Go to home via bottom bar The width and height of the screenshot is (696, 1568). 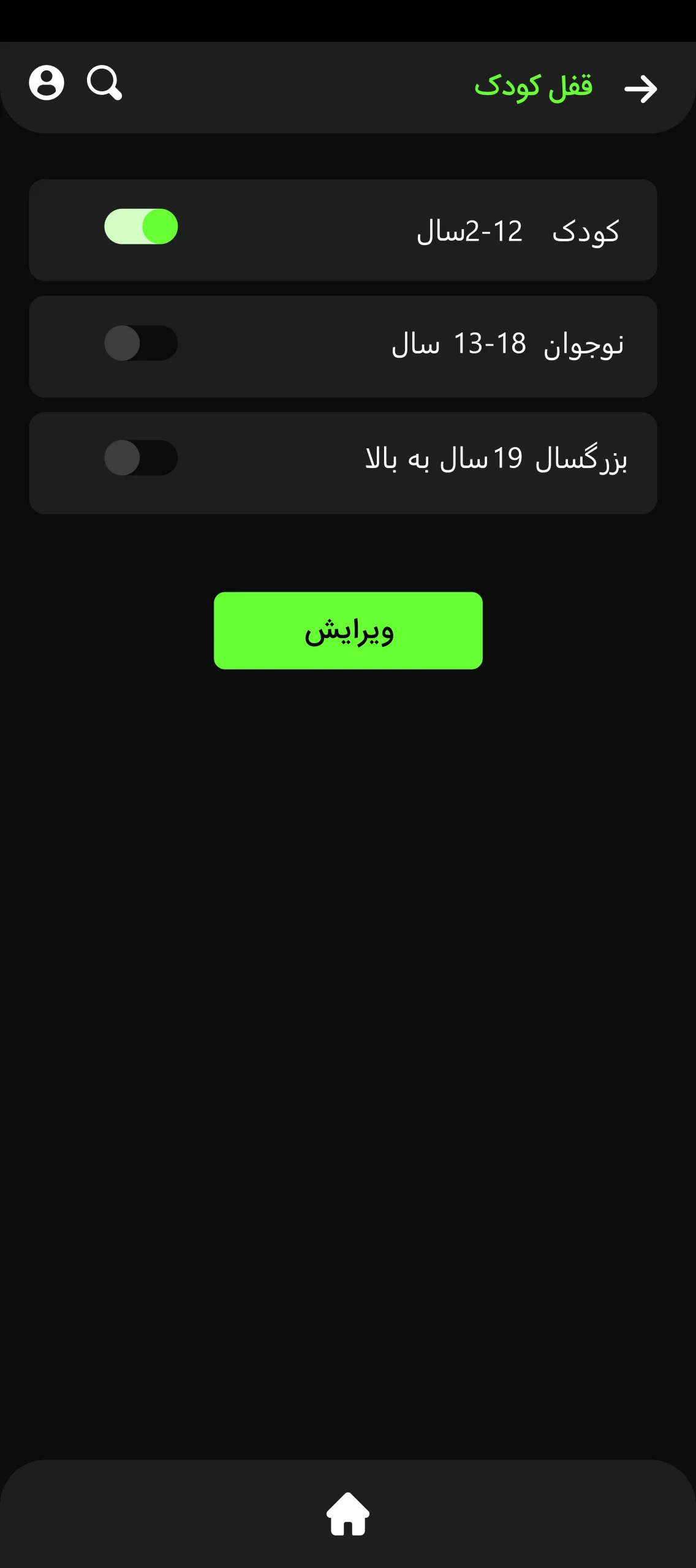pyautogui.click(x=348, y=1513)
